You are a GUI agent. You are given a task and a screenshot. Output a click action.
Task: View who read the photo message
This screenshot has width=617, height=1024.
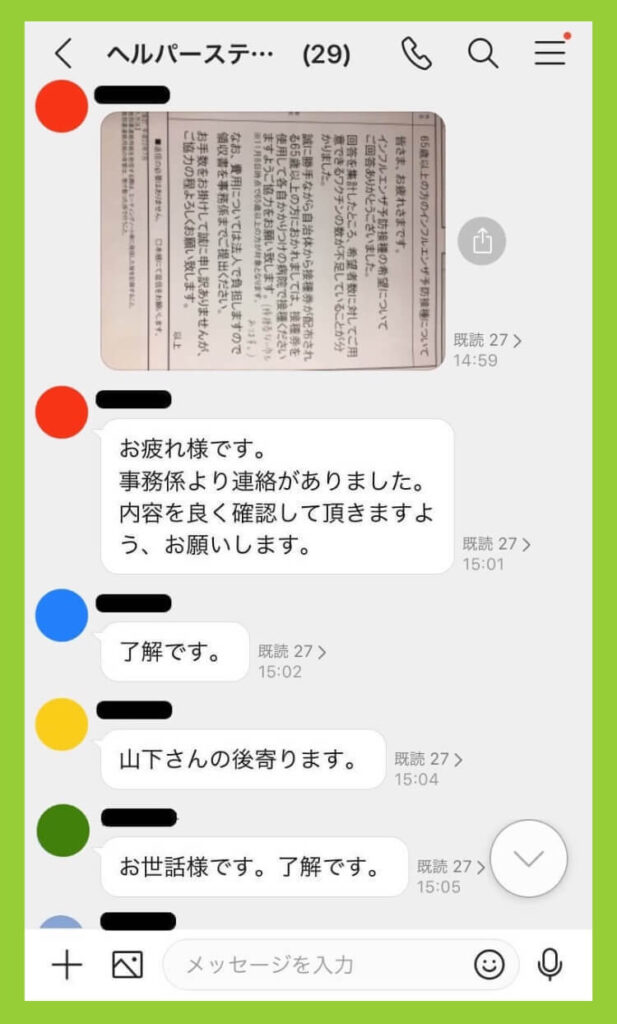(x=488, y=340)
